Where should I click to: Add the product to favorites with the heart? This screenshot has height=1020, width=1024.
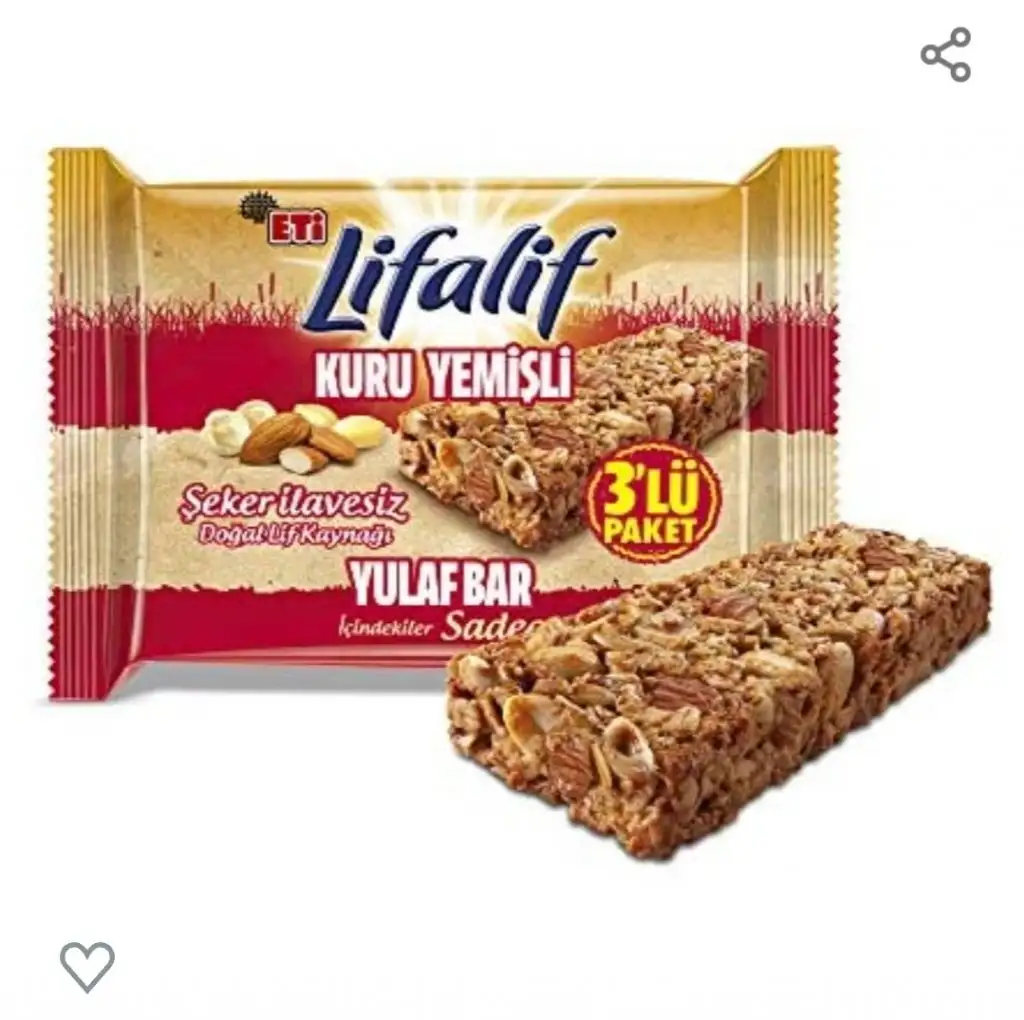pos(87,966)
